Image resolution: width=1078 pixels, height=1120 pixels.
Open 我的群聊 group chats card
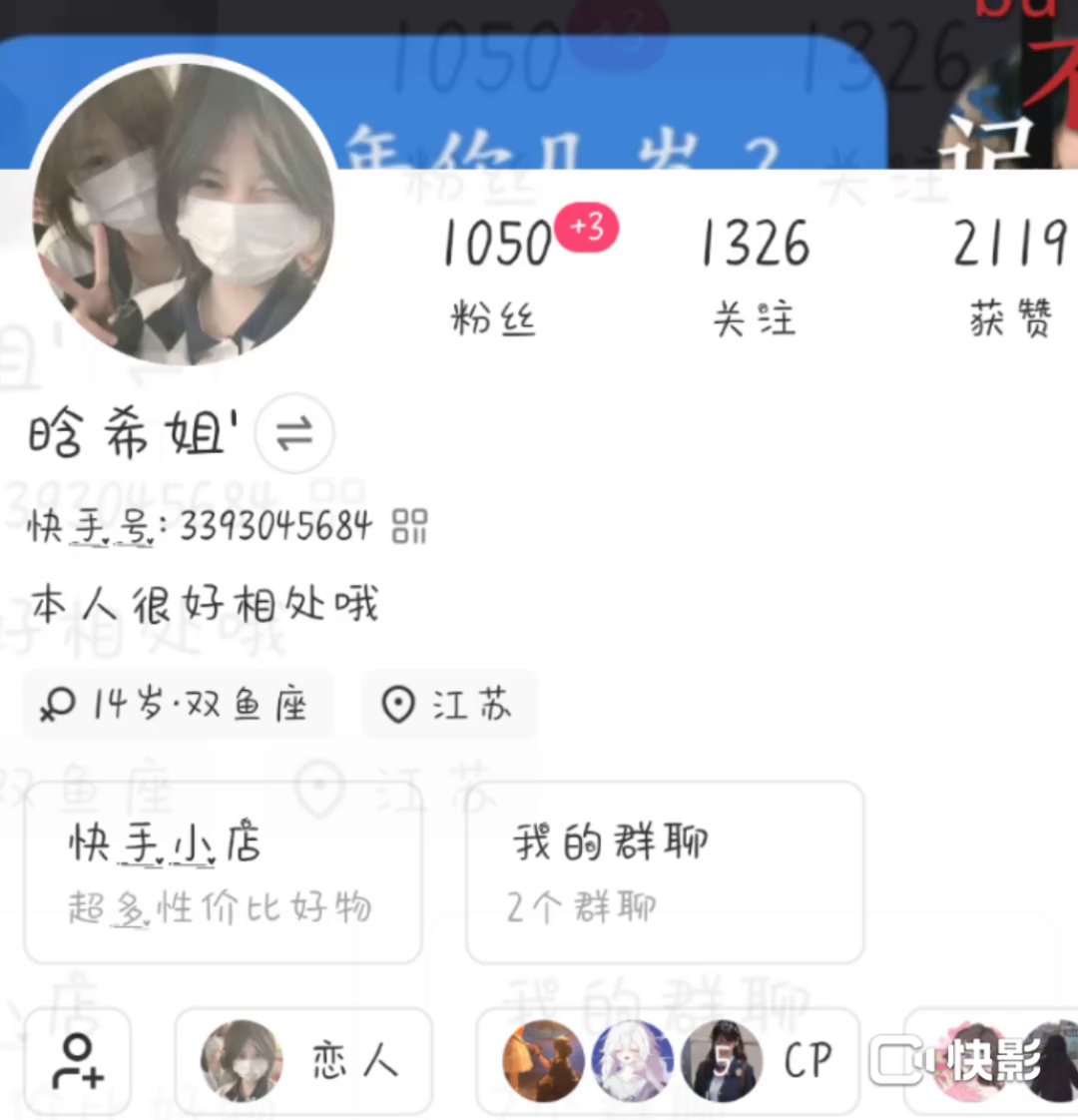click(664, 872)
